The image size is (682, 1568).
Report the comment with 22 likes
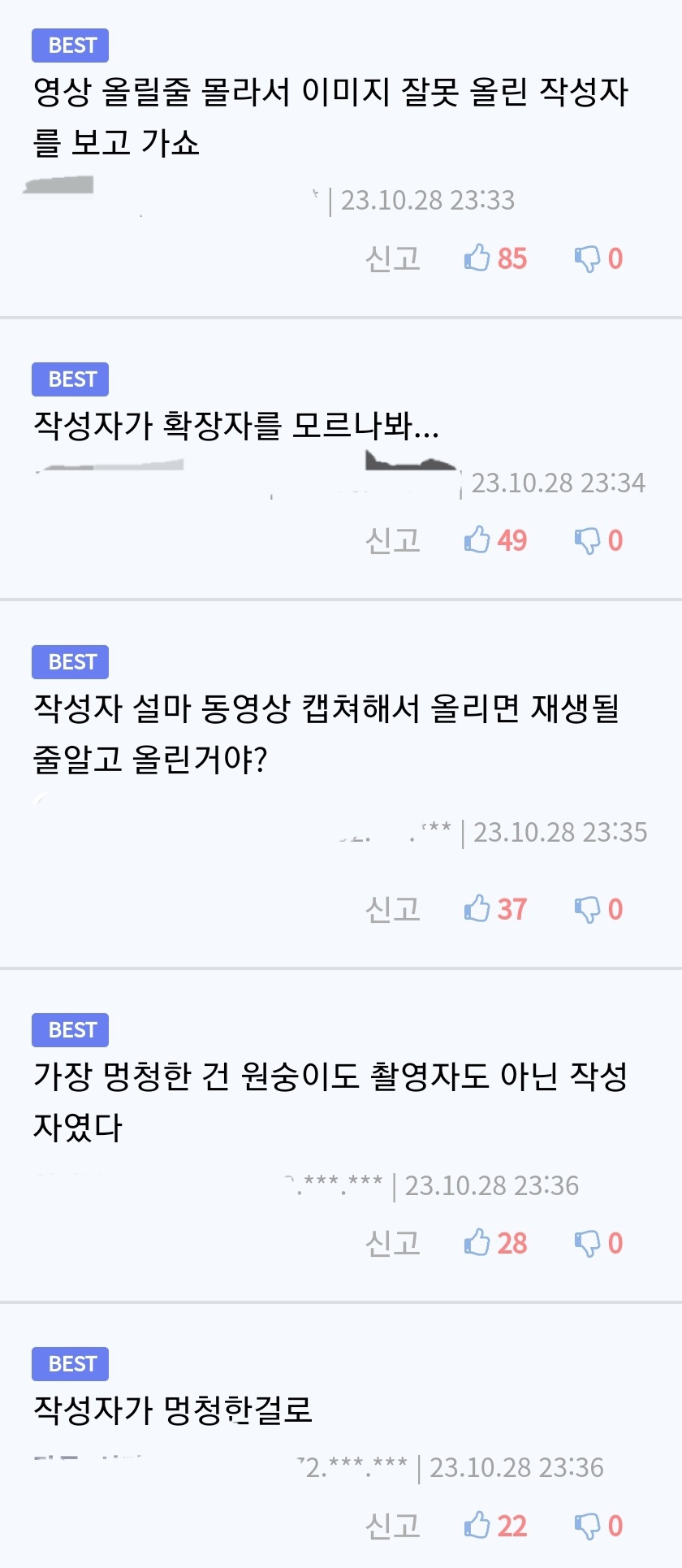click(393, 1525)
